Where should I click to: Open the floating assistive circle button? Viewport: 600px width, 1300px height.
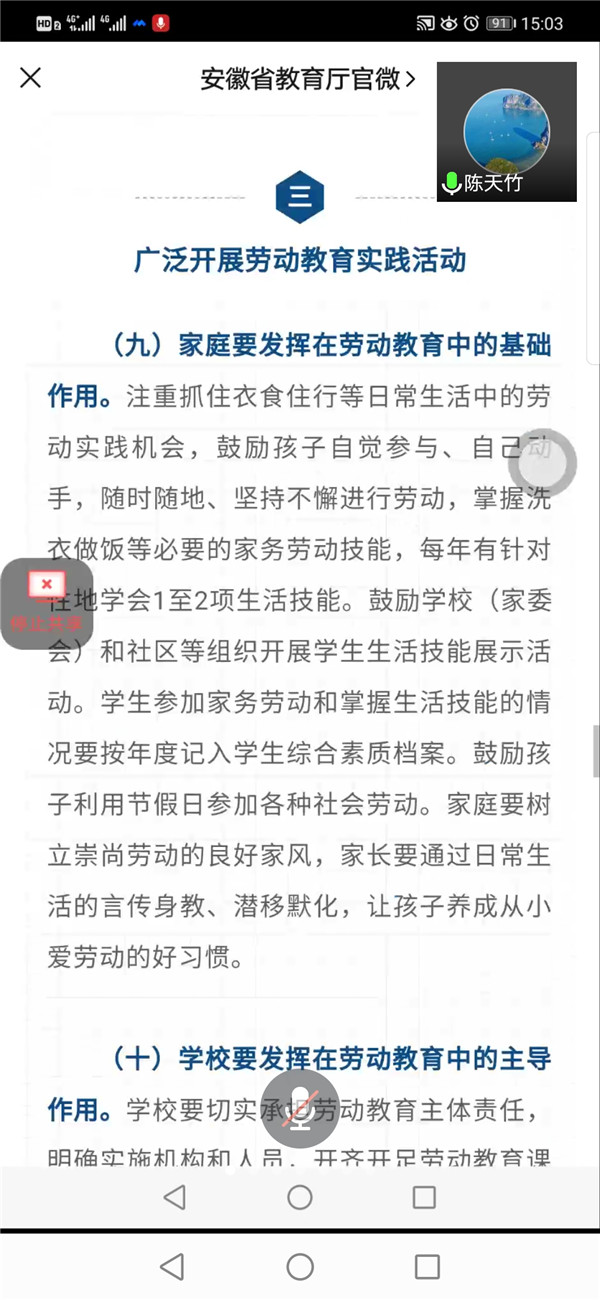543,464
